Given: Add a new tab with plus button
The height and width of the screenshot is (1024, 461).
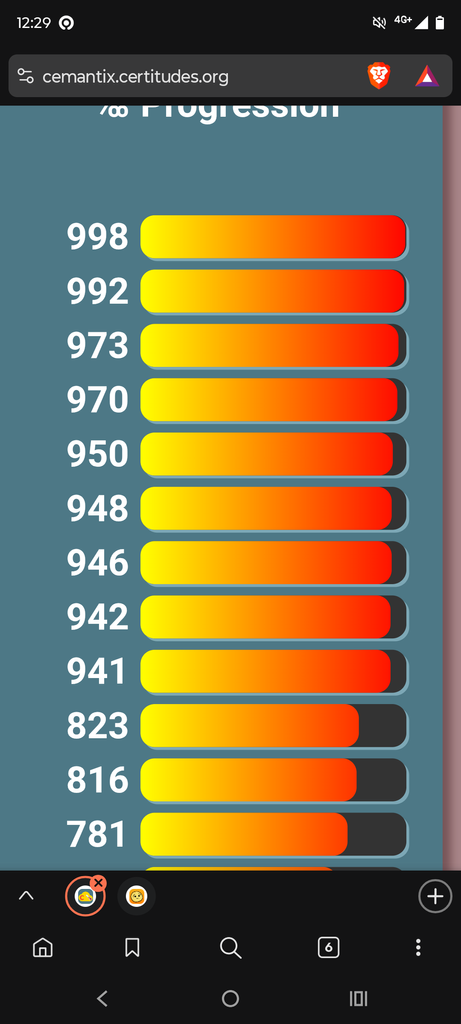Looking at the screenshot, I should click(435, 896).
